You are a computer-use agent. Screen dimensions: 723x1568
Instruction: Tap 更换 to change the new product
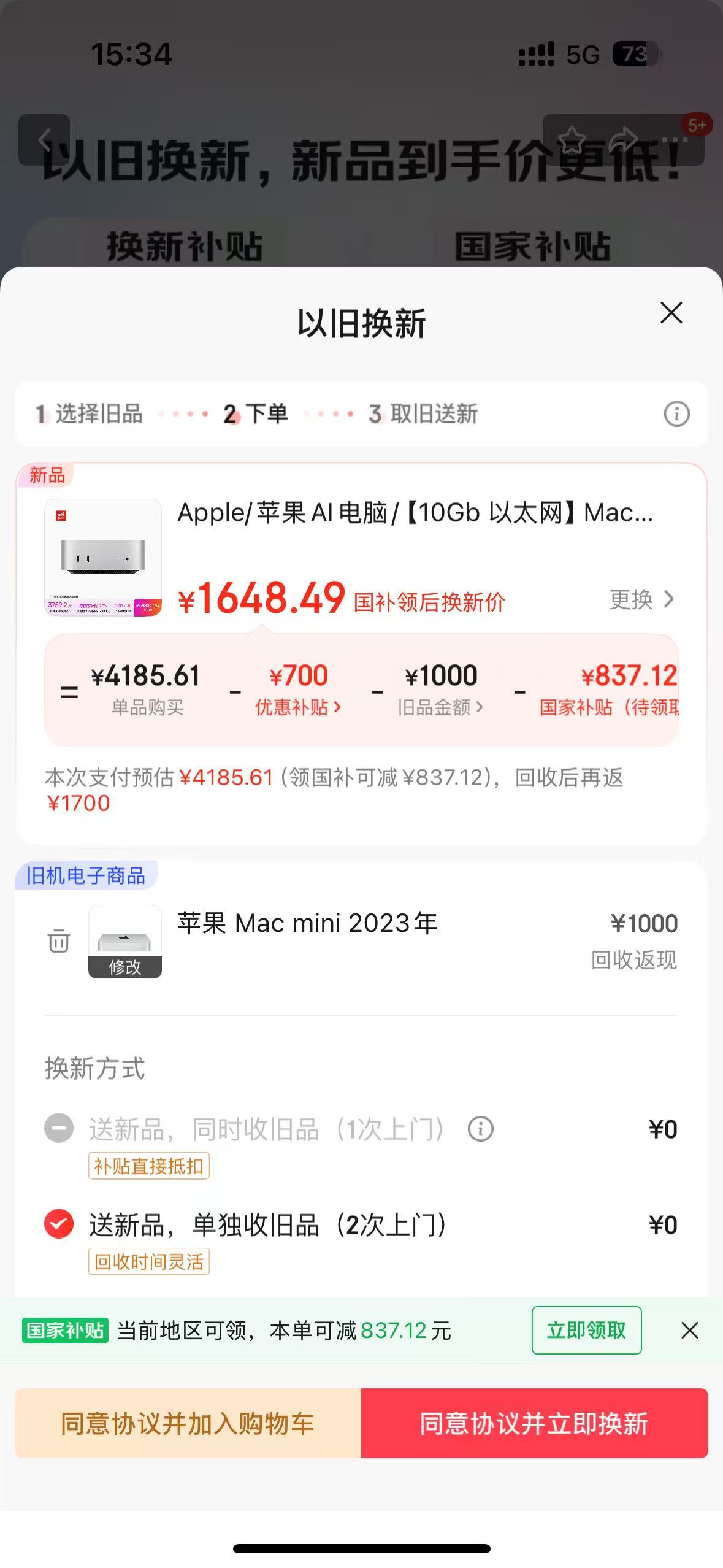click(641, 599)
